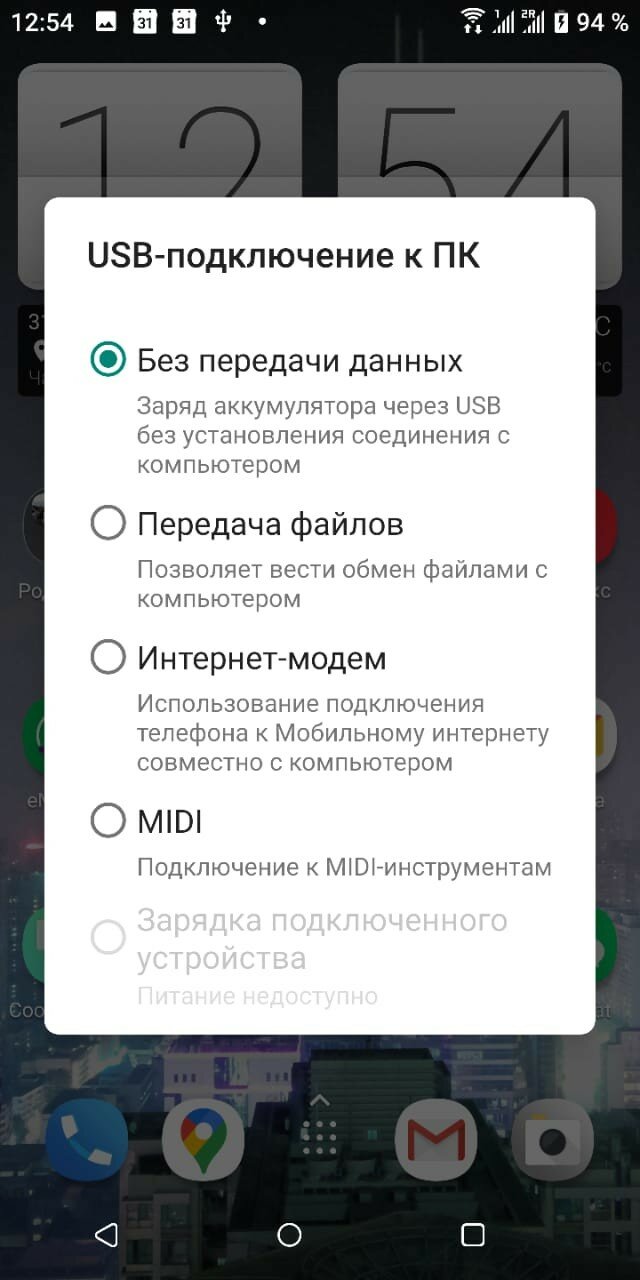This screenshot has width=640, height=1280.
Task: Choose "Передача файлов" USB mode
Action: [108, 523]
